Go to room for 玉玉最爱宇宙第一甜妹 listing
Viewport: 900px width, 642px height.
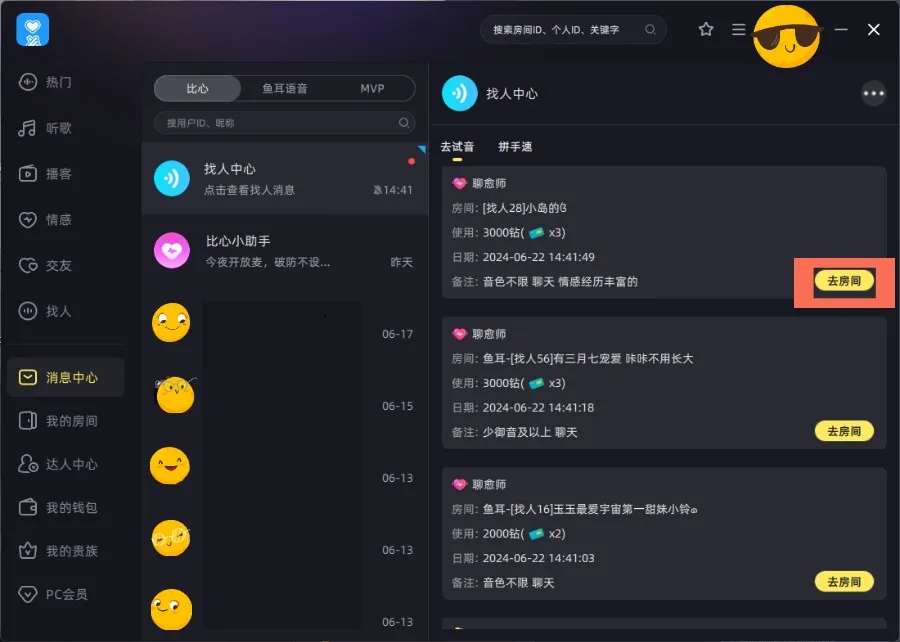pos(844,582)
